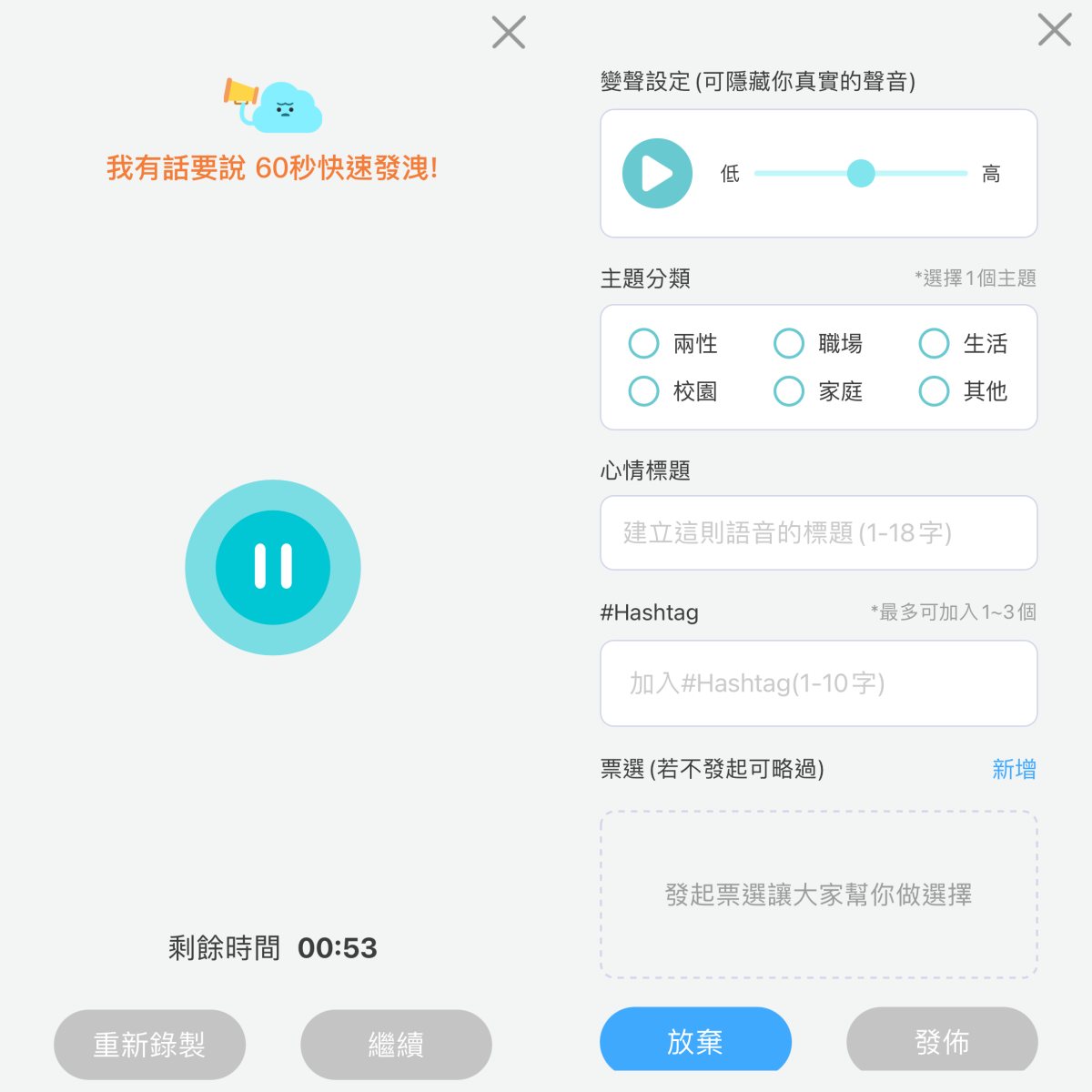Select the 校園 topic

pos(644,391)
